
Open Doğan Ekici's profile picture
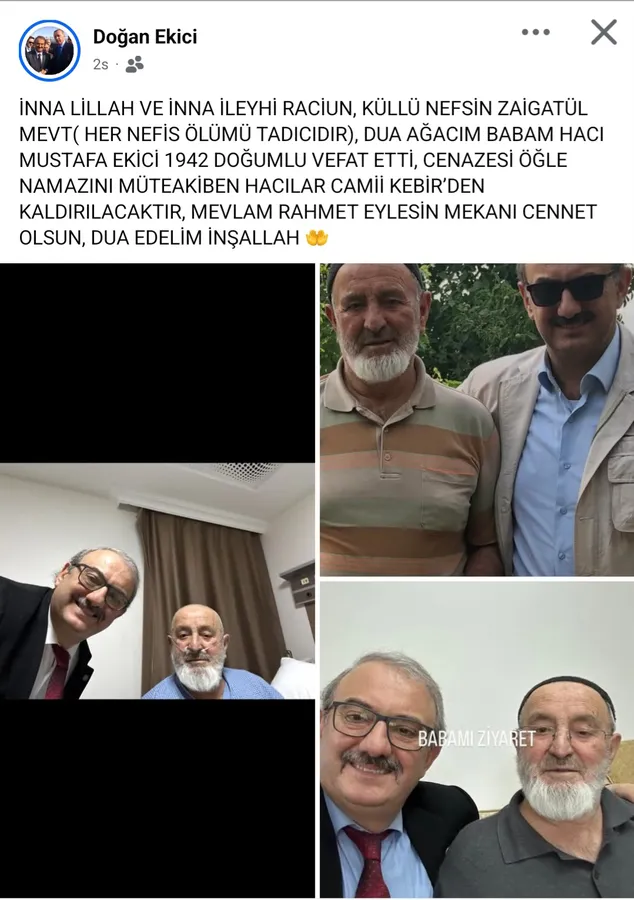point(48,50)
